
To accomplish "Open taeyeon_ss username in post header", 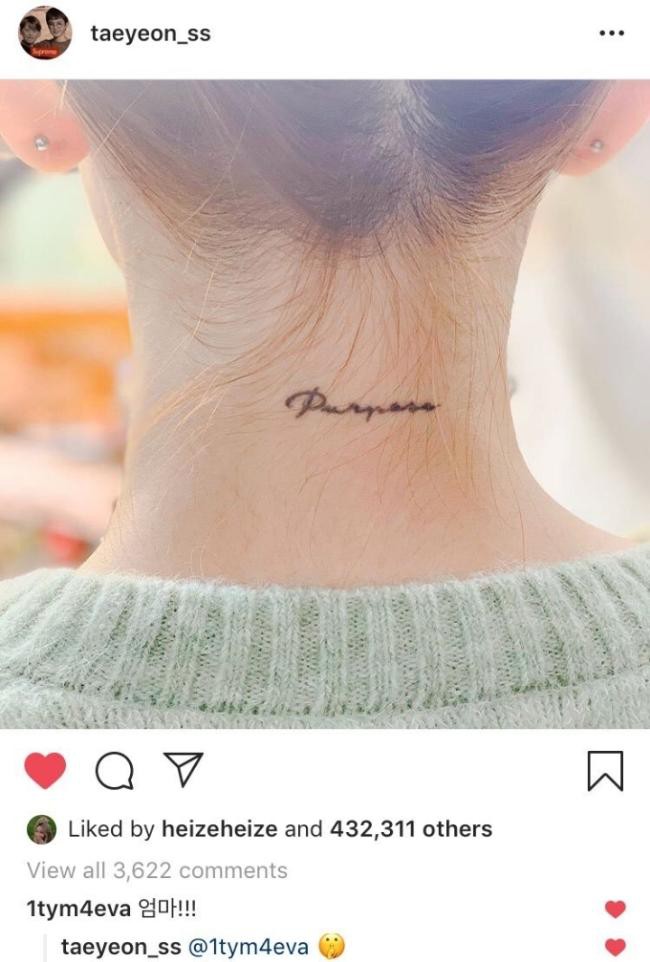I will [150, 33].
